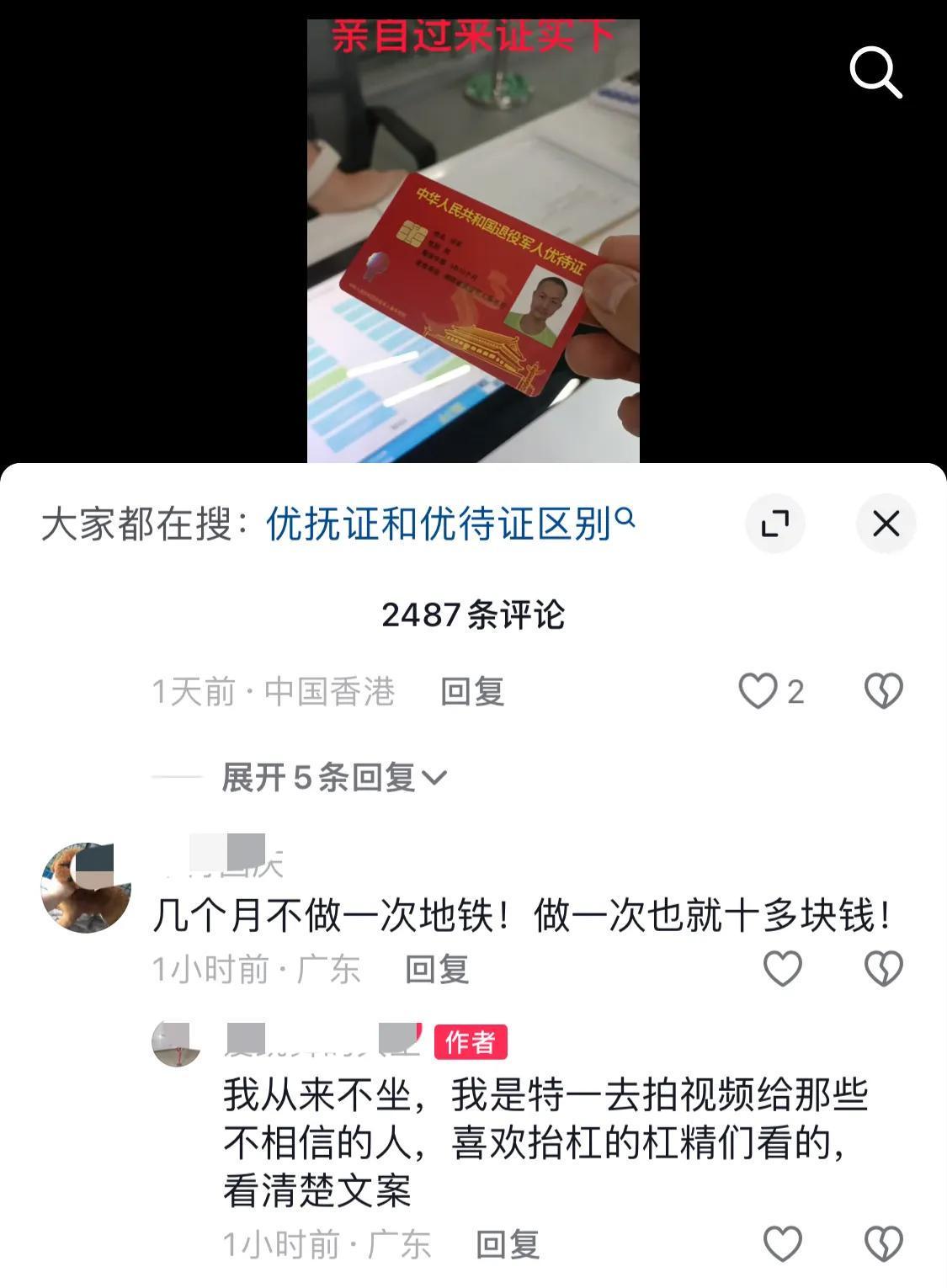Dislike the author's 我从来不坐 reply
The height and width of the screenshot is (1288, 947).
point(884,1243)
